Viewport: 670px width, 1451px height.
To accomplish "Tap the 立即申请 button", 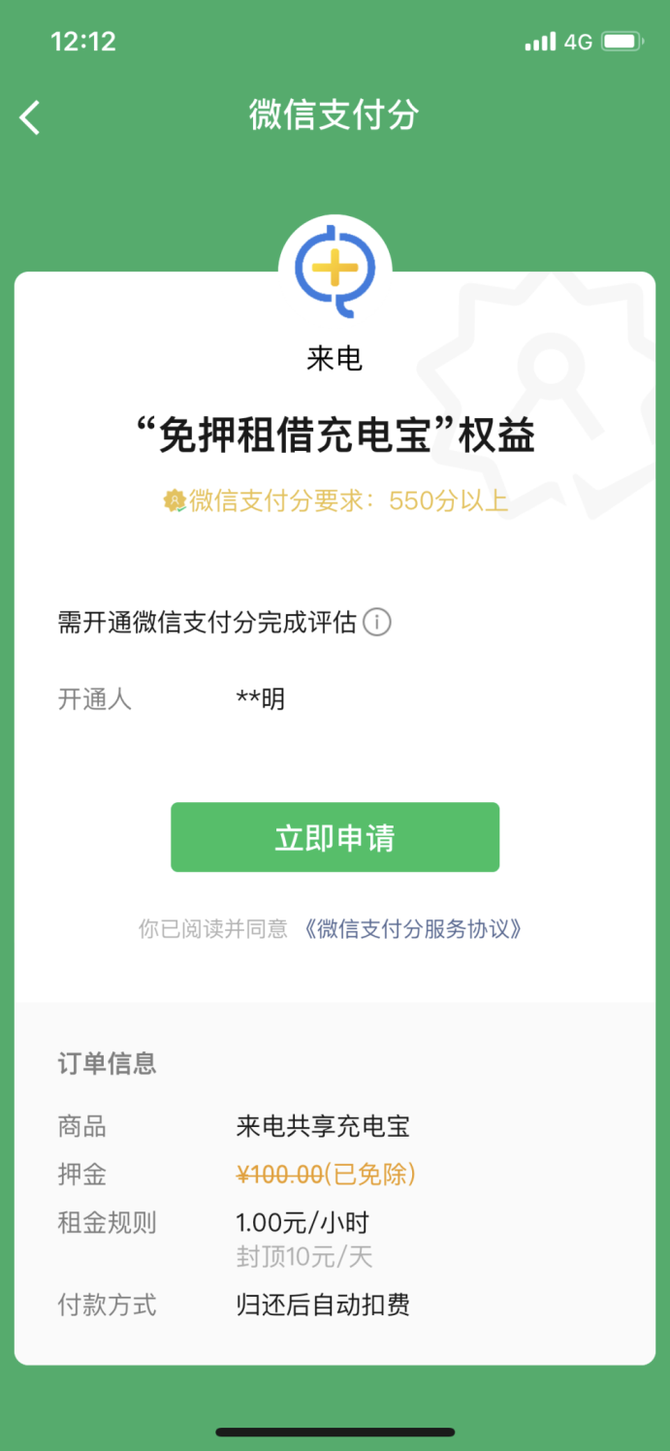I will tap(334, 837).
